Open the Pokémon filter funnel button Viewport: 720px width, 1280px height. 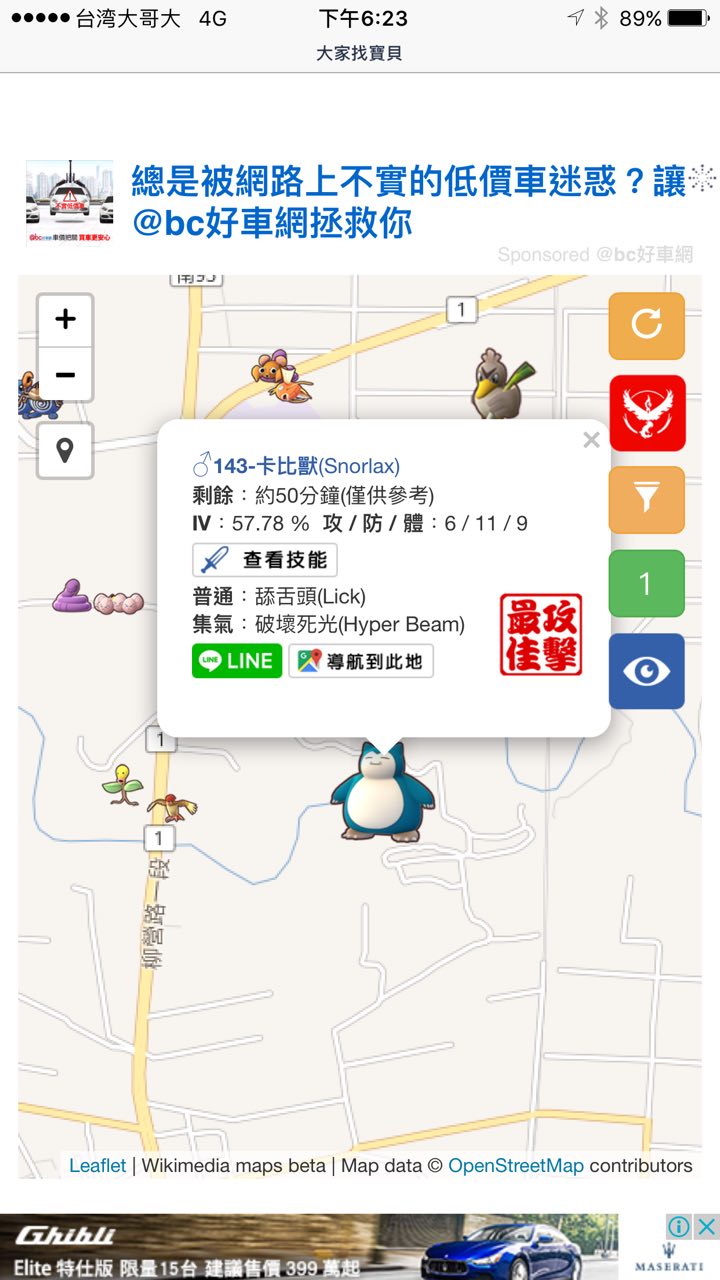[x=647, y=499]
